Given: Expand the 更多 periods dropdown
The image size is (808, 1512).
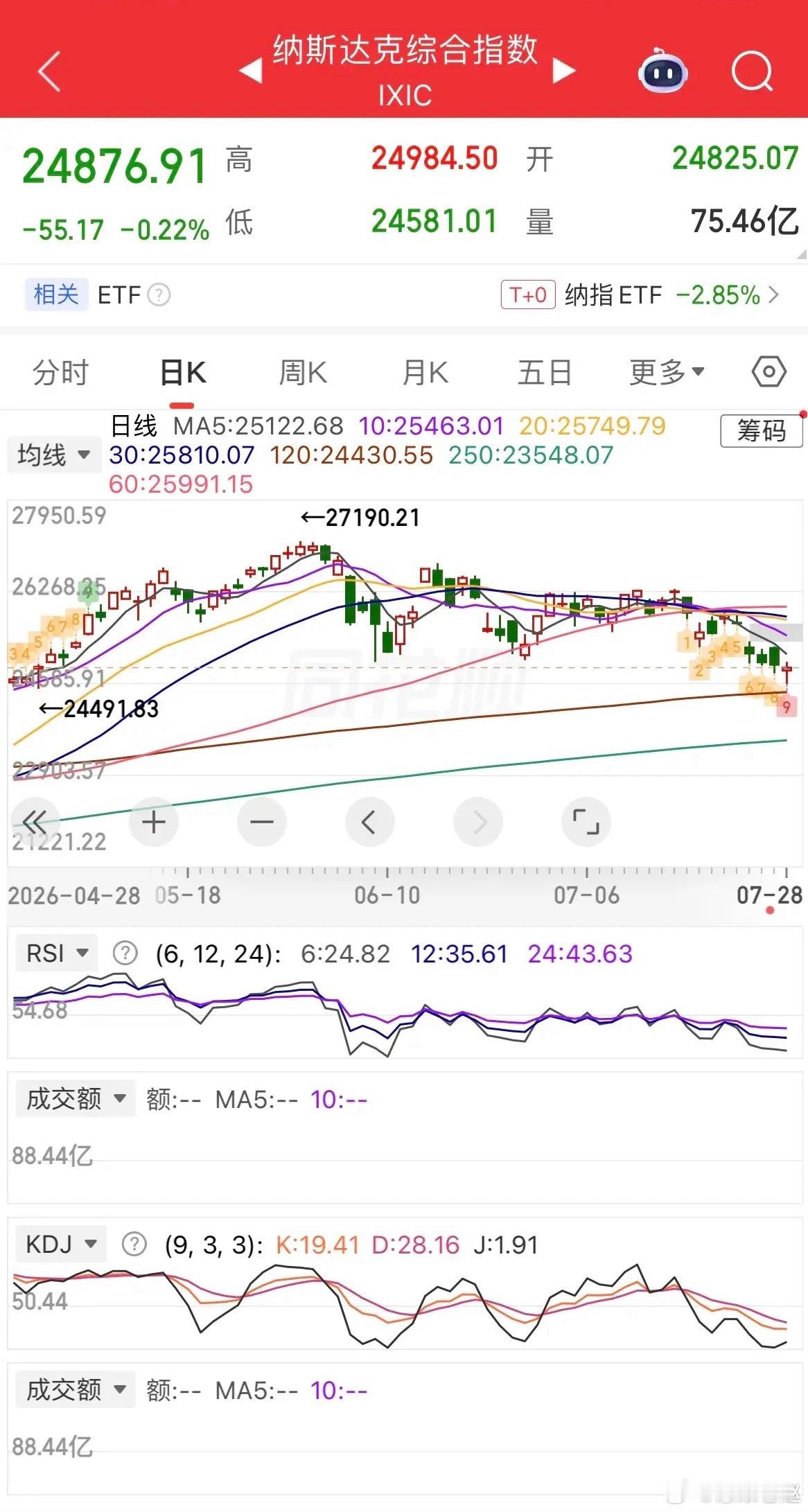Looking at the screenshot, I should click(x=667, y=373).
